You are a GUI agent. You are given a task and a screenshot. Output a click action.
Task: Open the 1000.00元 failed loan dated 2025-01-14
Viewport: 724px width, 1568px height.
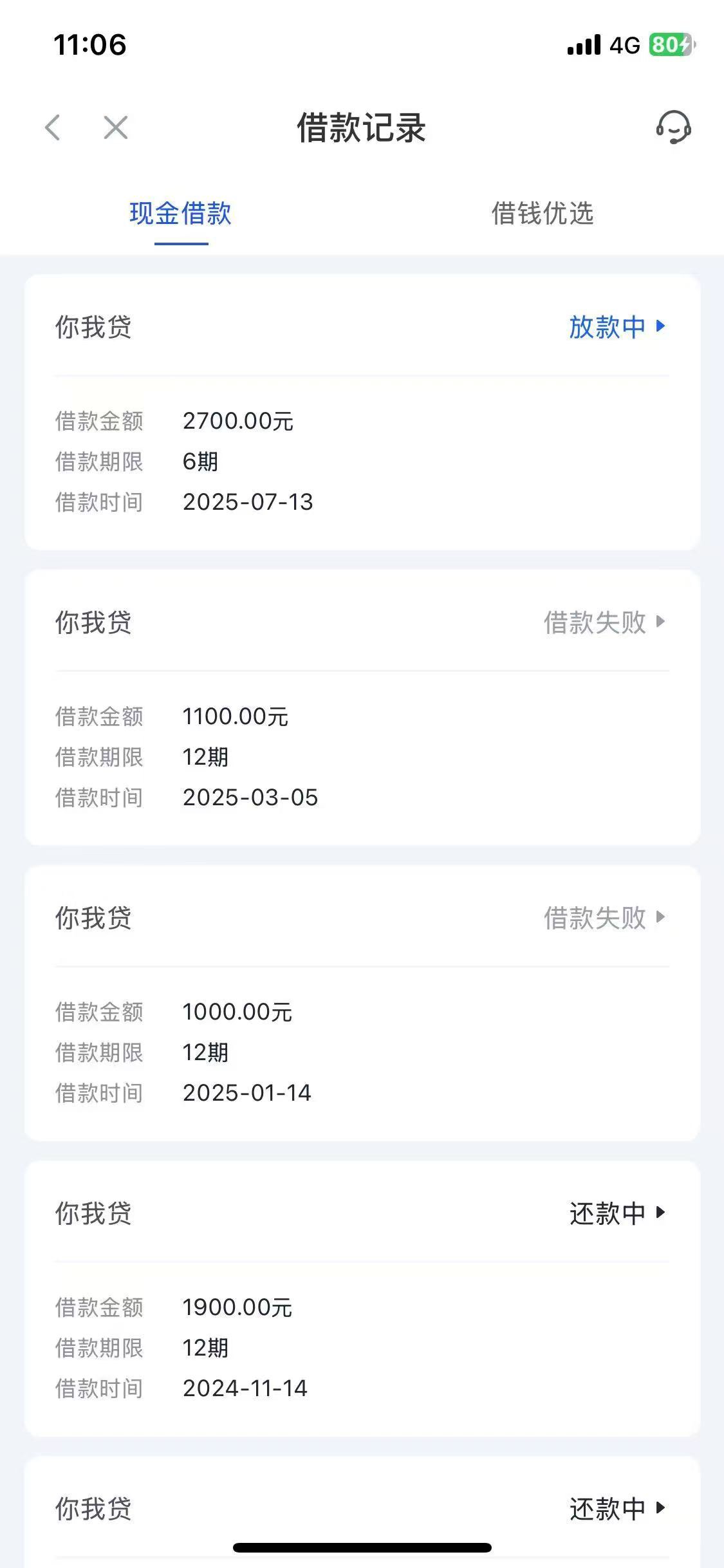point(362,1003)
